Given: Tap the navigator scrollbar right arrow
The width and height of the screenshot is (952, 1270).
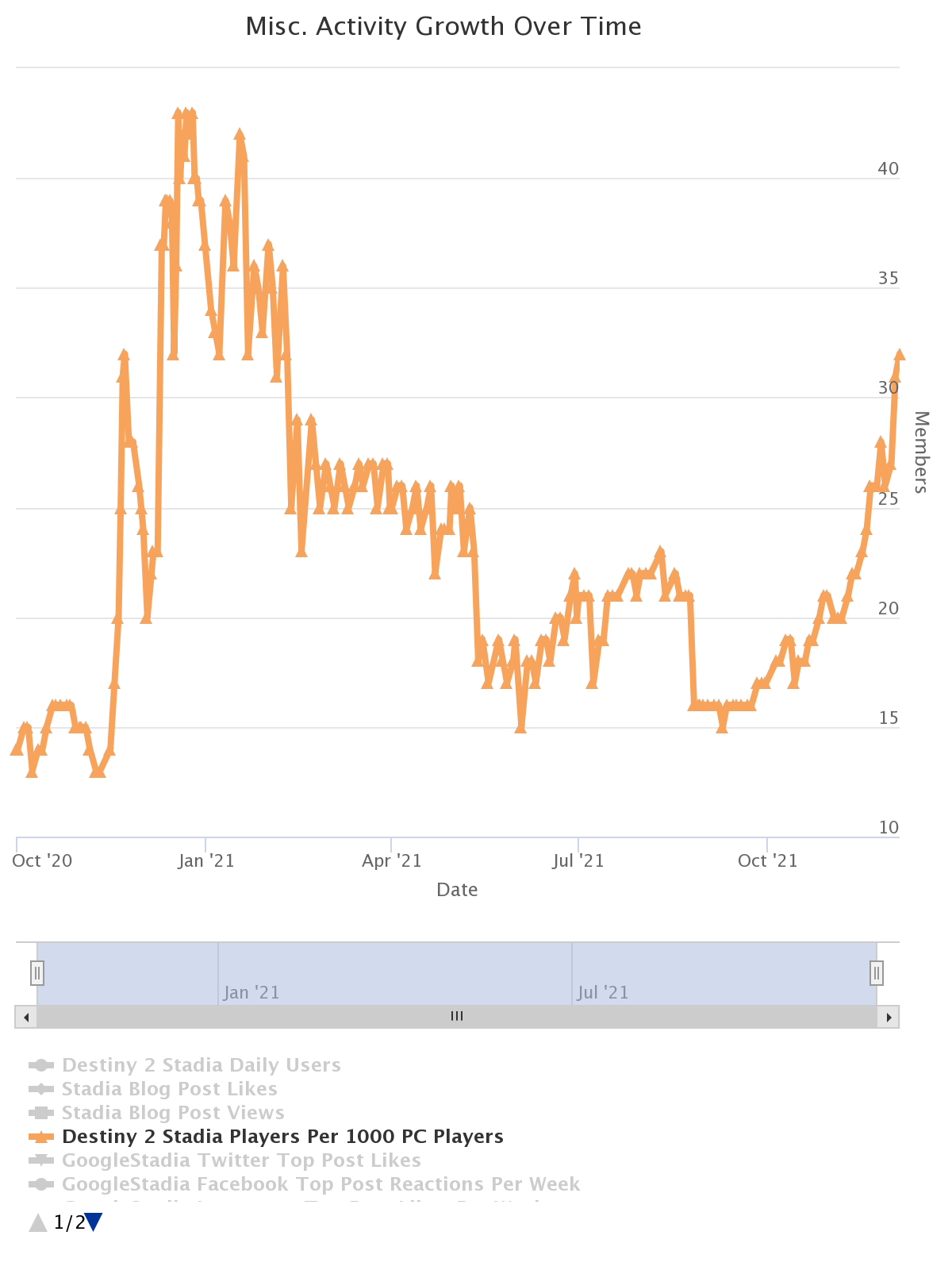Looking at the screenshot, I should pos(889,1017).
